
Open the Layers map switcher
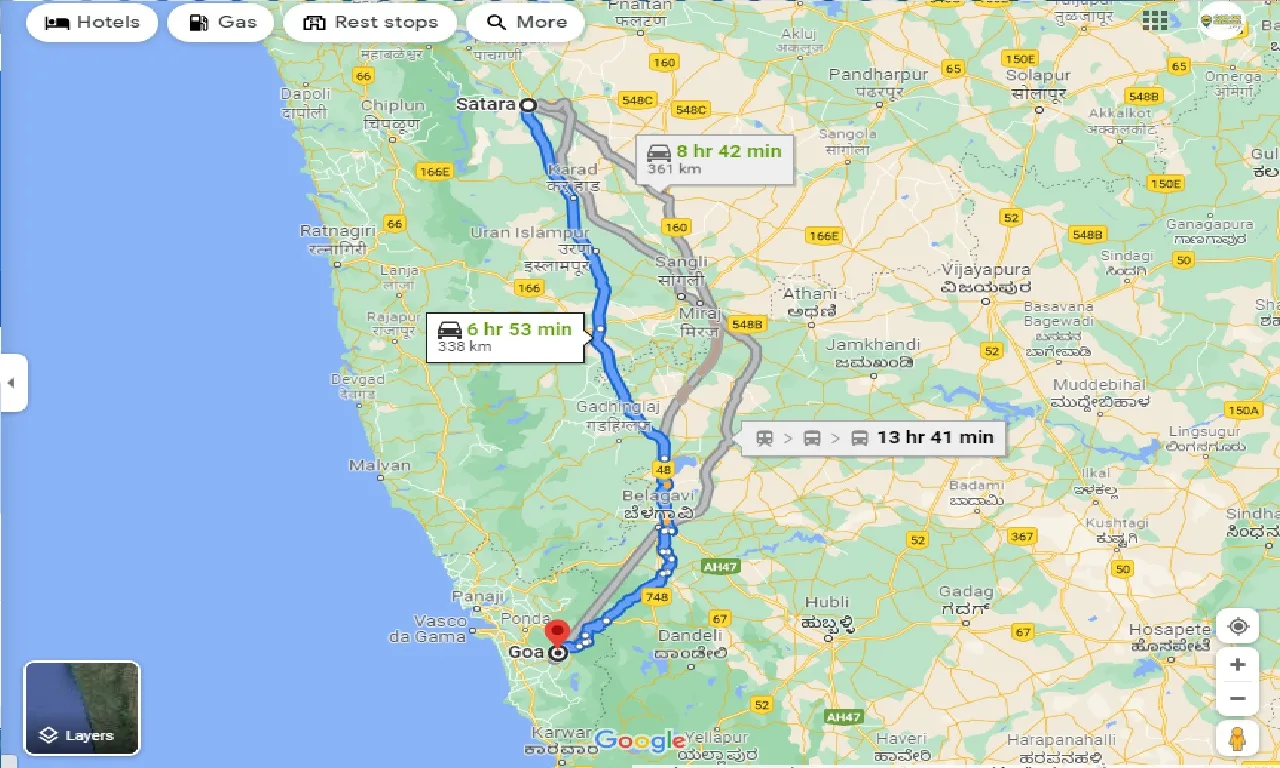click(x=82, y=707)
